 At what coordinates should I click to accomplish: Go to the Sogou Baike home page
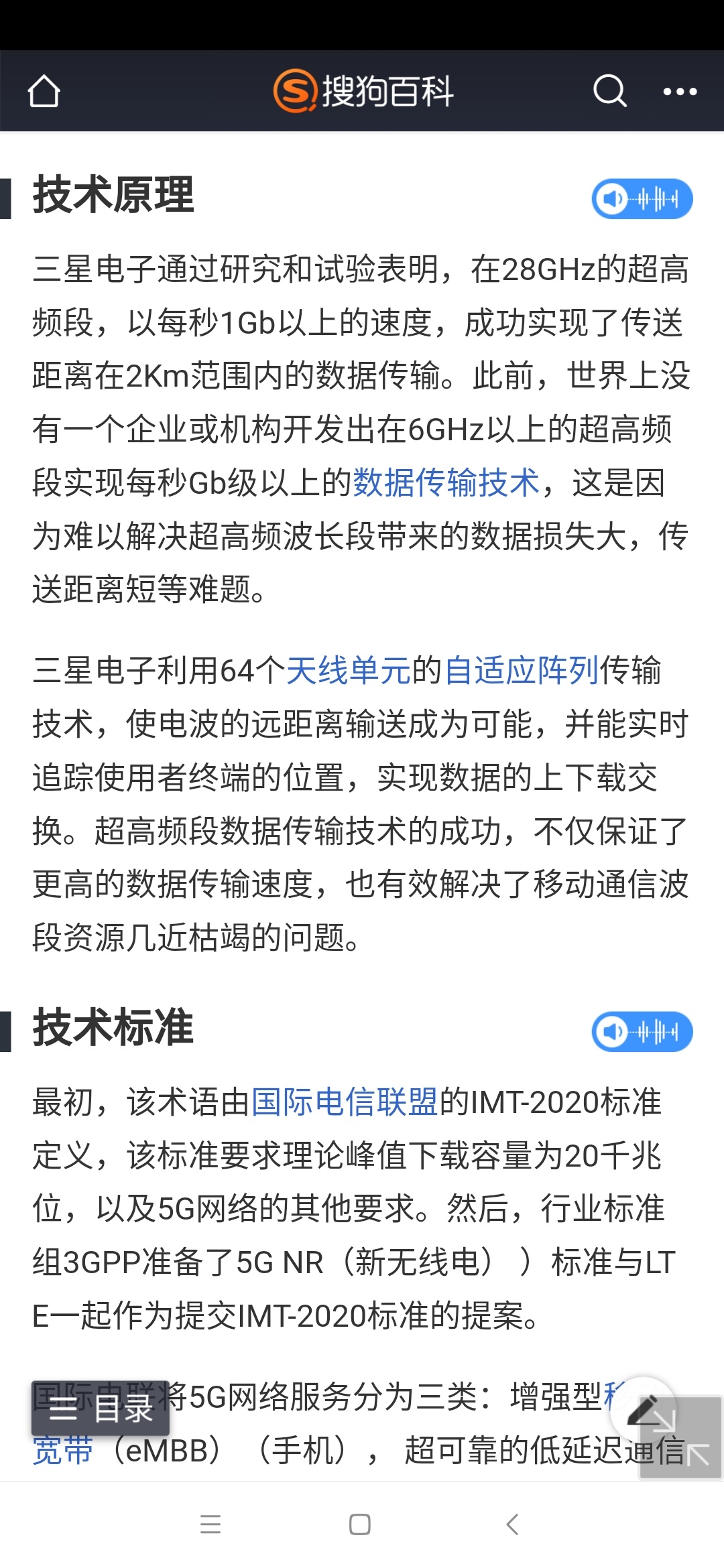[x=44, y=91]
